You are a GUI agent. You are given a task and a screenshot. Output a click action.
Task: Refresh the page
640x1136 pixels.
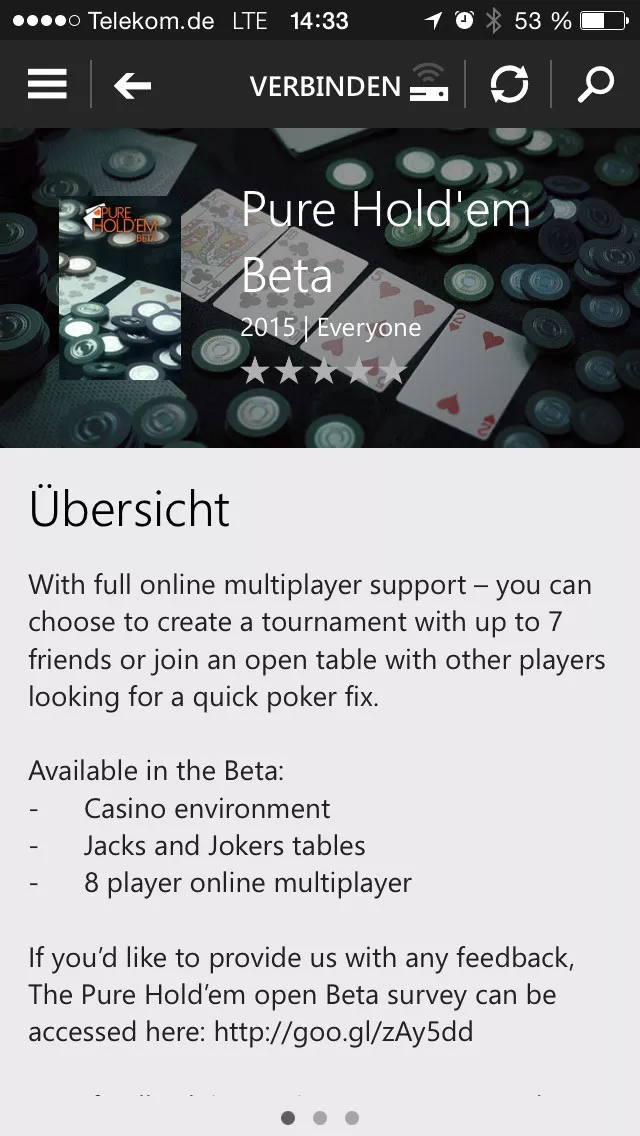[x=509, y=85]
